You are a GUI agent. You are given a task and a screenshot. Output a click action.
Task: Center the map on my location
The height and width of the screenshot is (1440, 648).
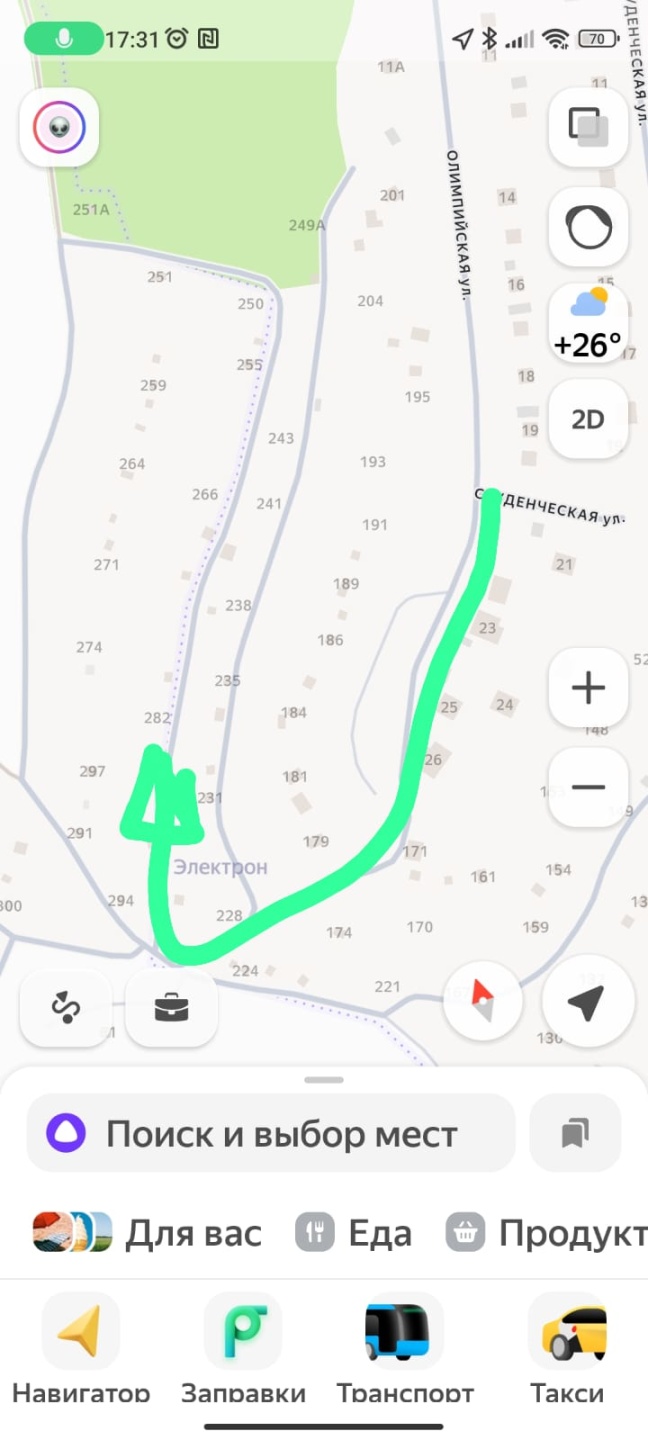(x=588, y=1001)
